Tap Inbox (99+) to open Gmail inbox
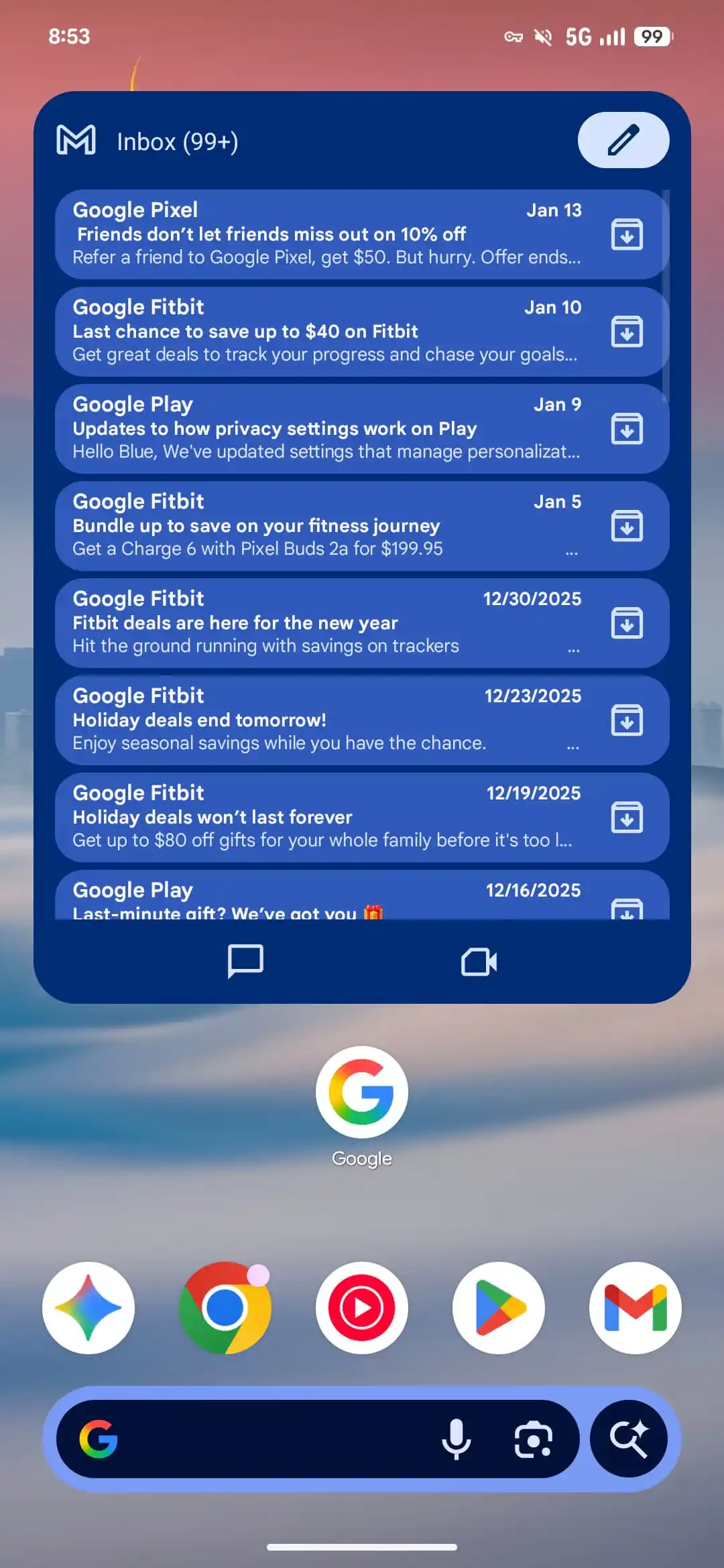 pos(178,141)
